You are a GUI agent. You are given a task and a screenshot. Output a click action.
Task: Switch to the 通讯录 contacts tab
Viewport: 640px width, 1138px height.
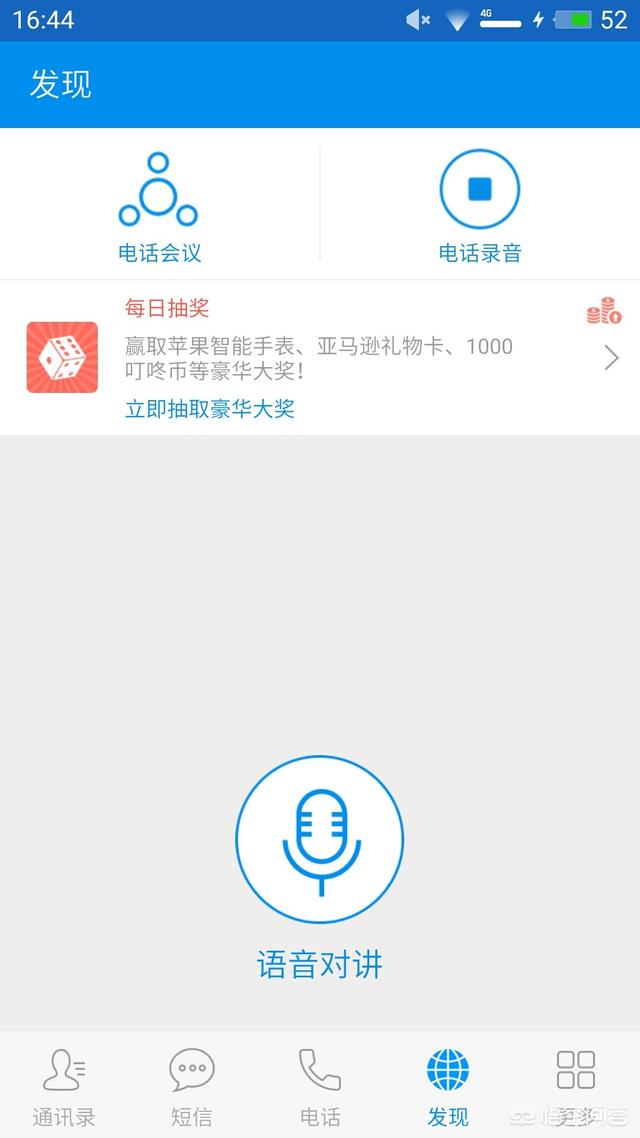64,1086
